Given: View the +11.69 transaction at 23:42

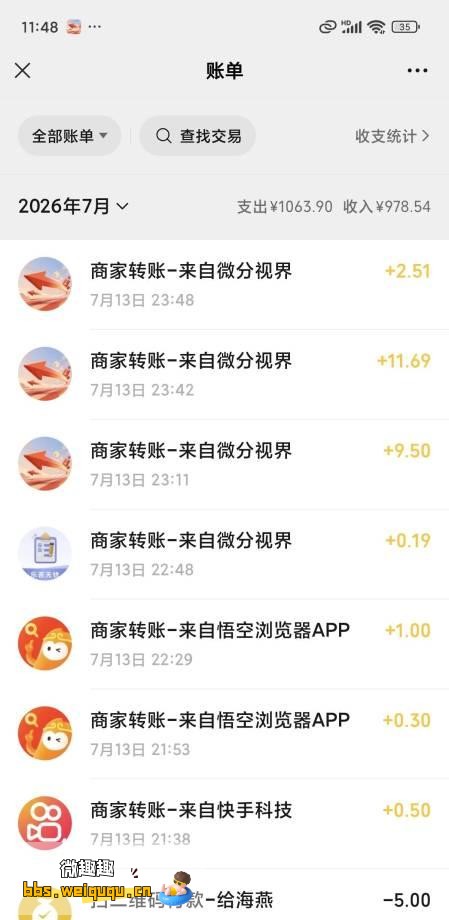Looking at the screenshot, I should click(x=224, y=374).
